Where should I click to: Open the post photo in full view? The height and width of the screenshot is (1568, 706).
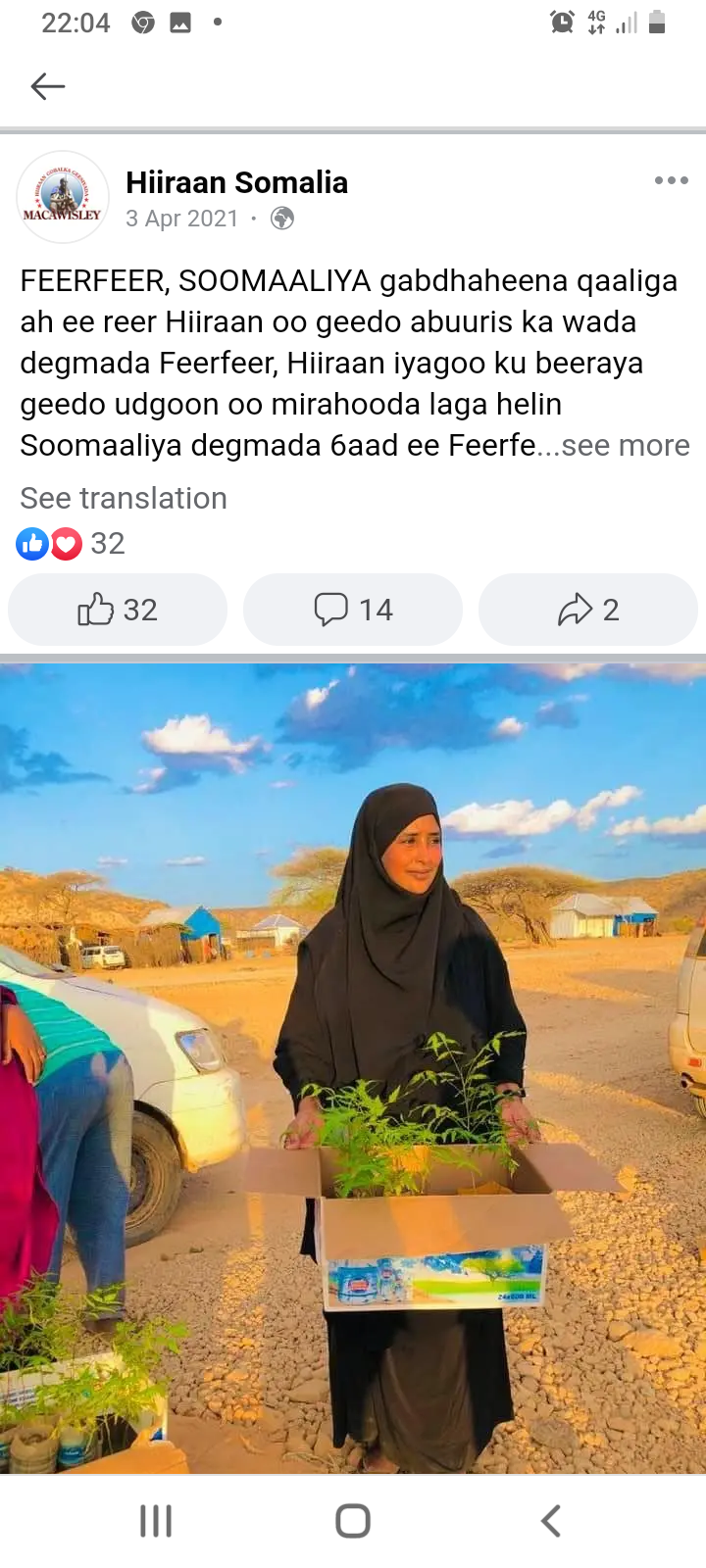tap(353, 1068)
